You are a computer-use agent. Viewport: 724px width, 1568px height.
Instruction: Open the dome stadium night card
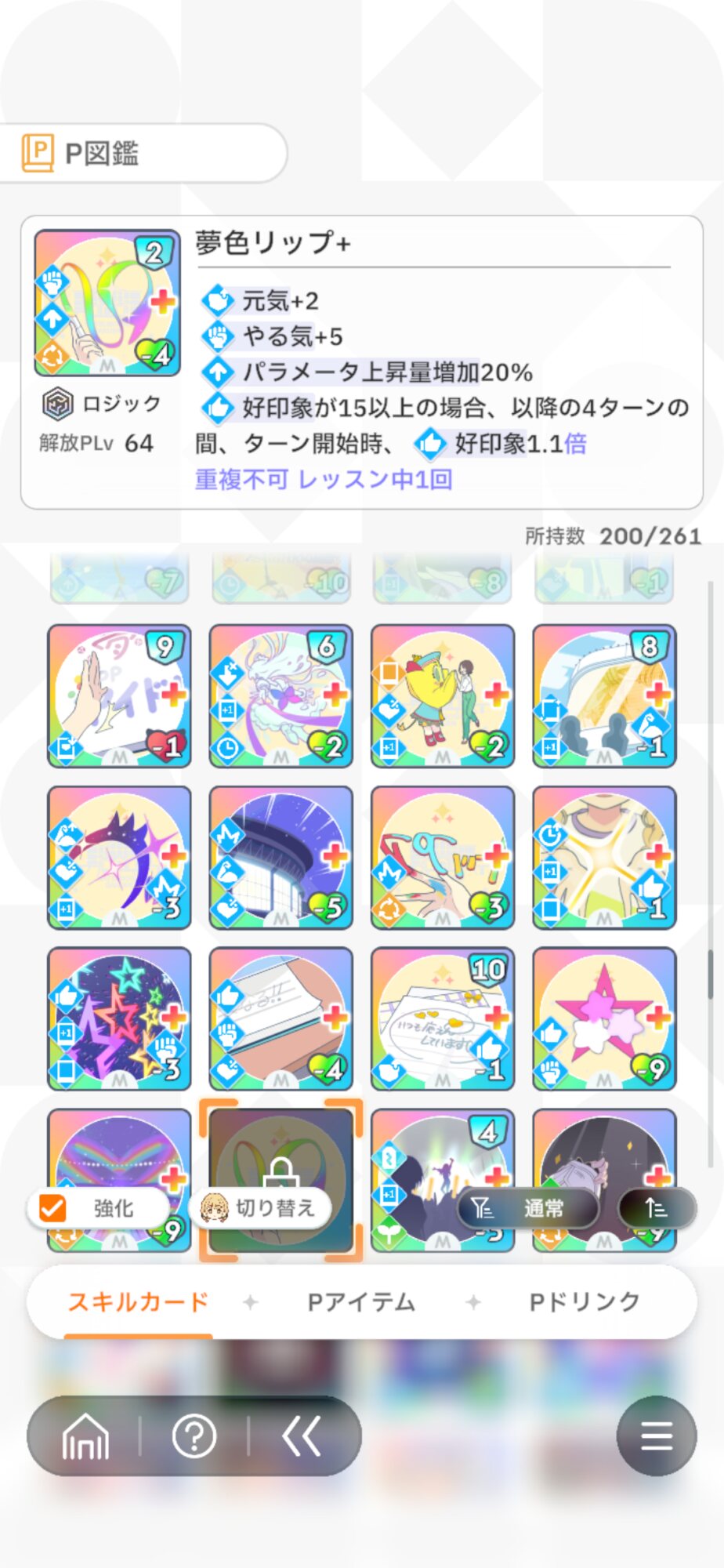281,858
